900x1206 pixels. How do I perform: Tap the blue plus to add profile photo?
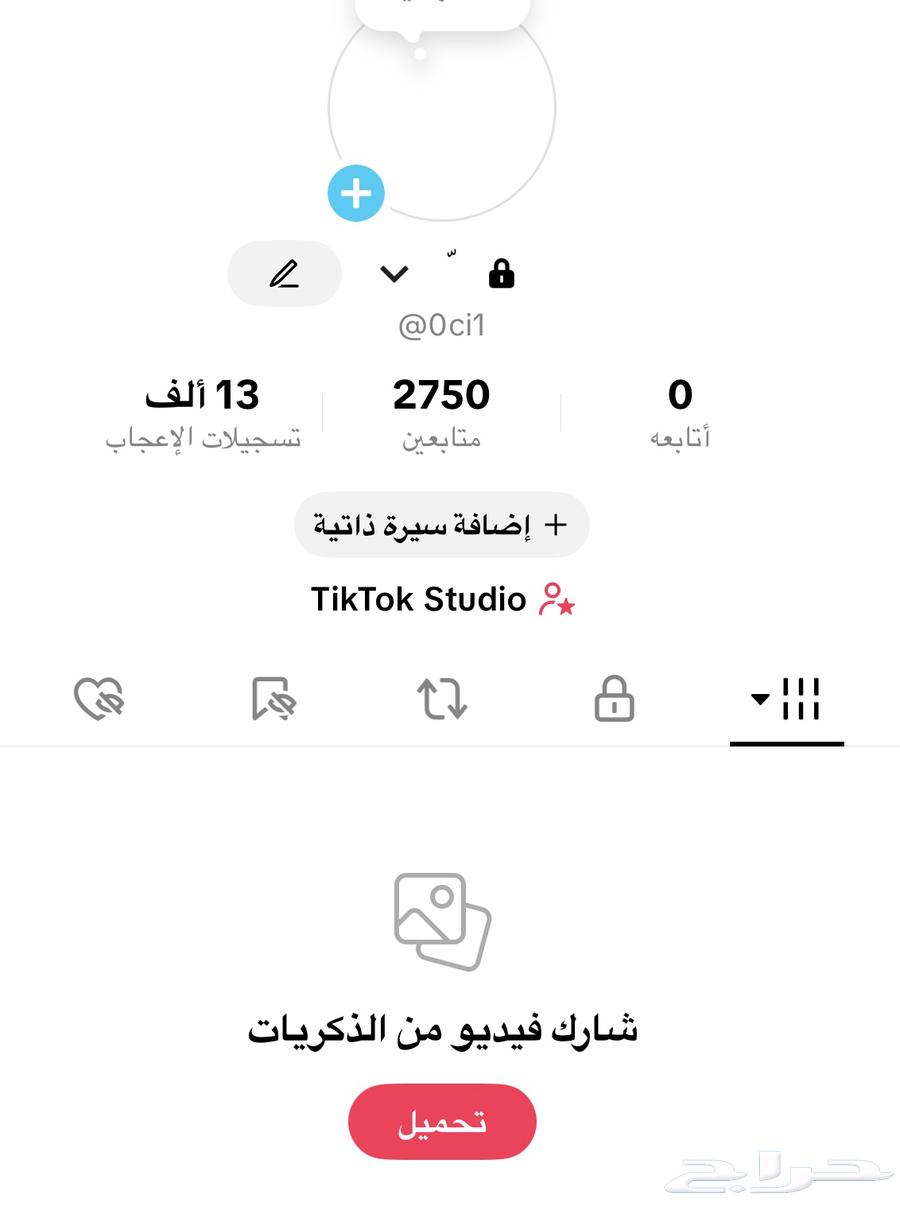pos(356,193)
